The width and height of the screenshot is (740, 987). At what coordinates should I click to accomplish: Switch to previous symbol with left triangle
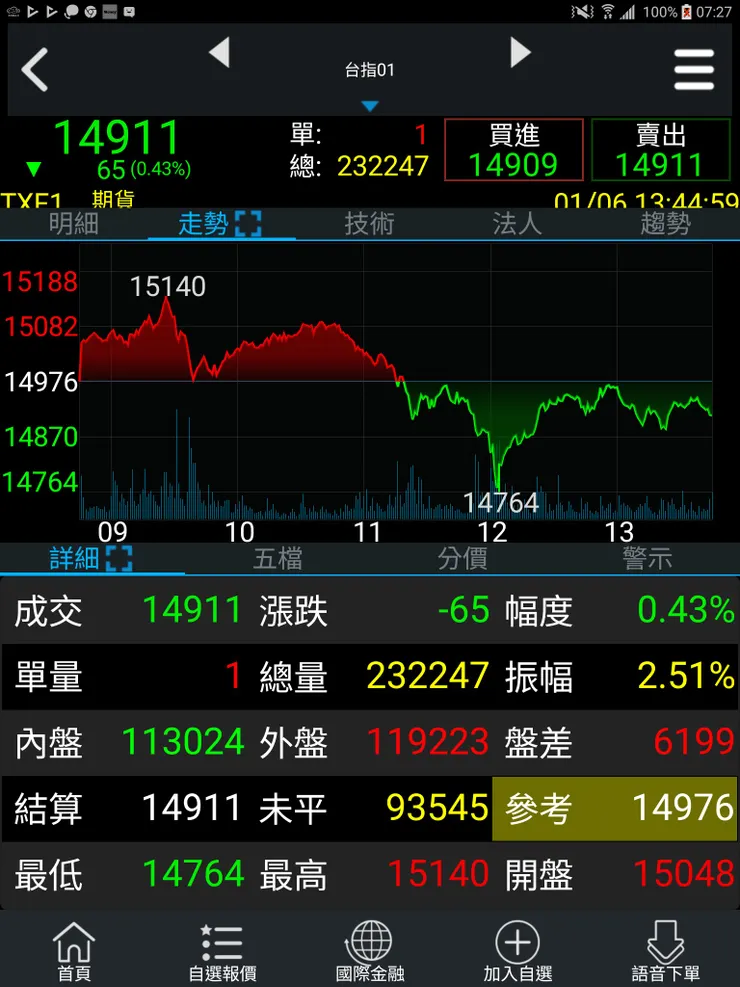pos(219,53)
